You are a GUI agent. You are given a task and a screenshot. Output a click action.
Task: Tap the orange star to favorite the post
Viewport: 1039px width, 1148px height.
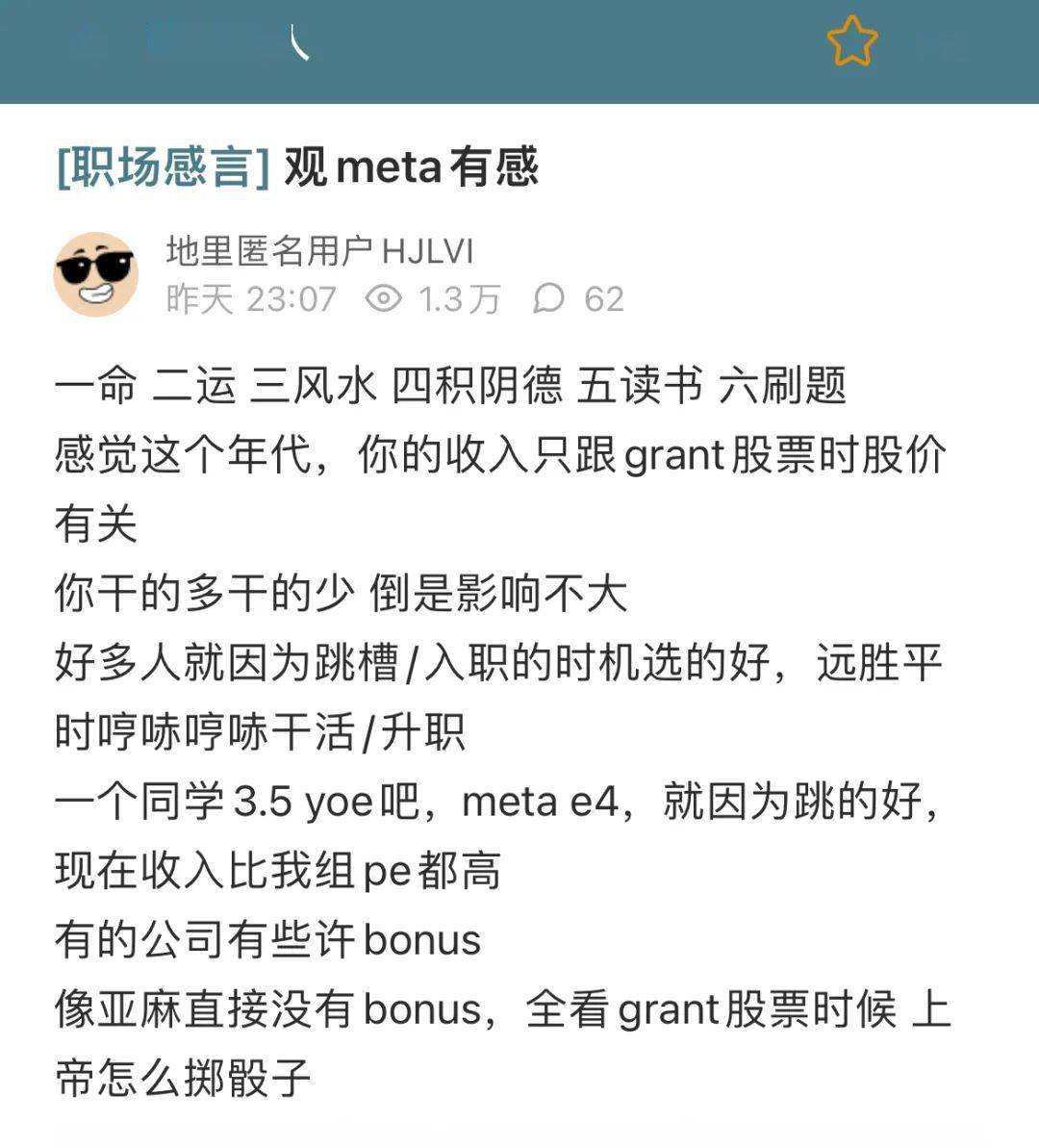click(x=850, y=39)
